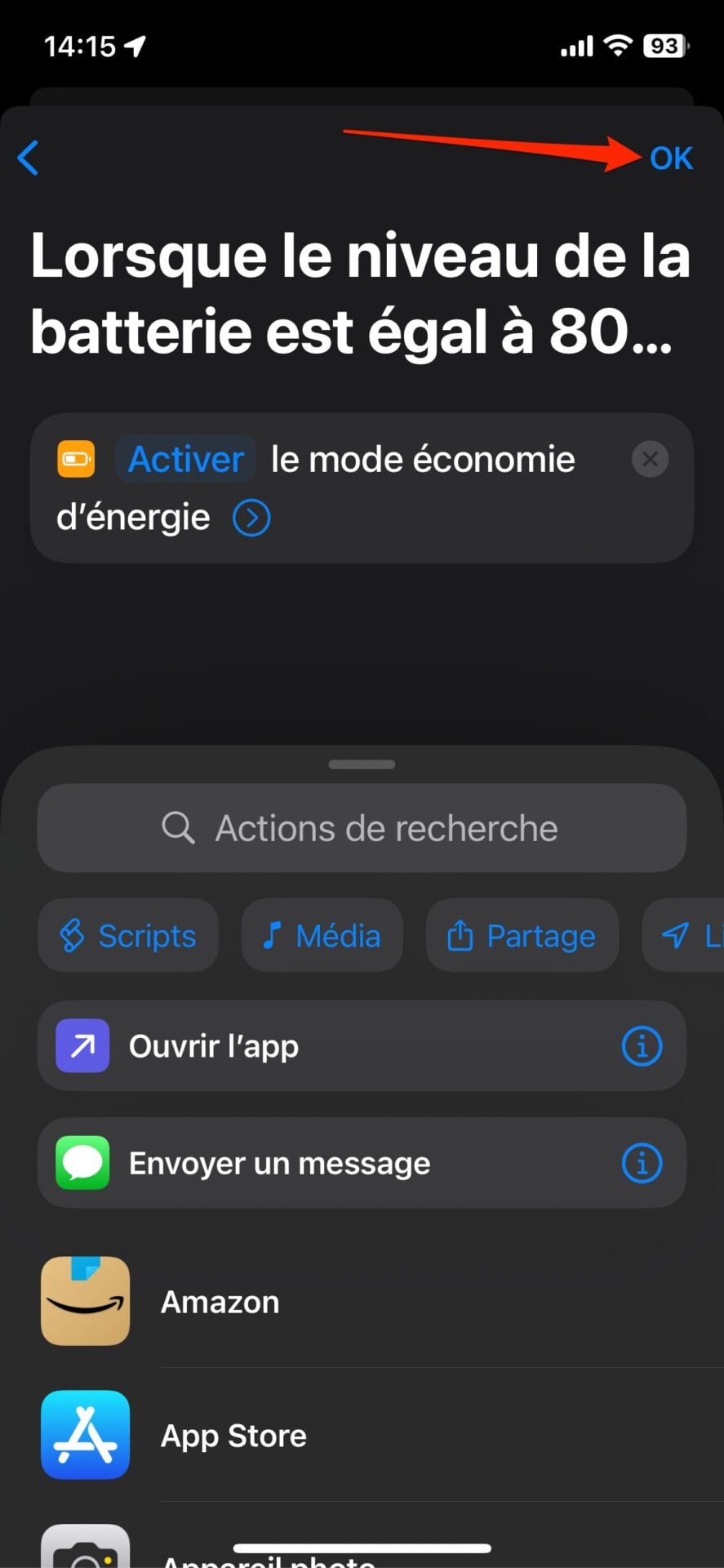
Task: Show info for Ouvrir l'app
Action: [x=642, y=1046]
